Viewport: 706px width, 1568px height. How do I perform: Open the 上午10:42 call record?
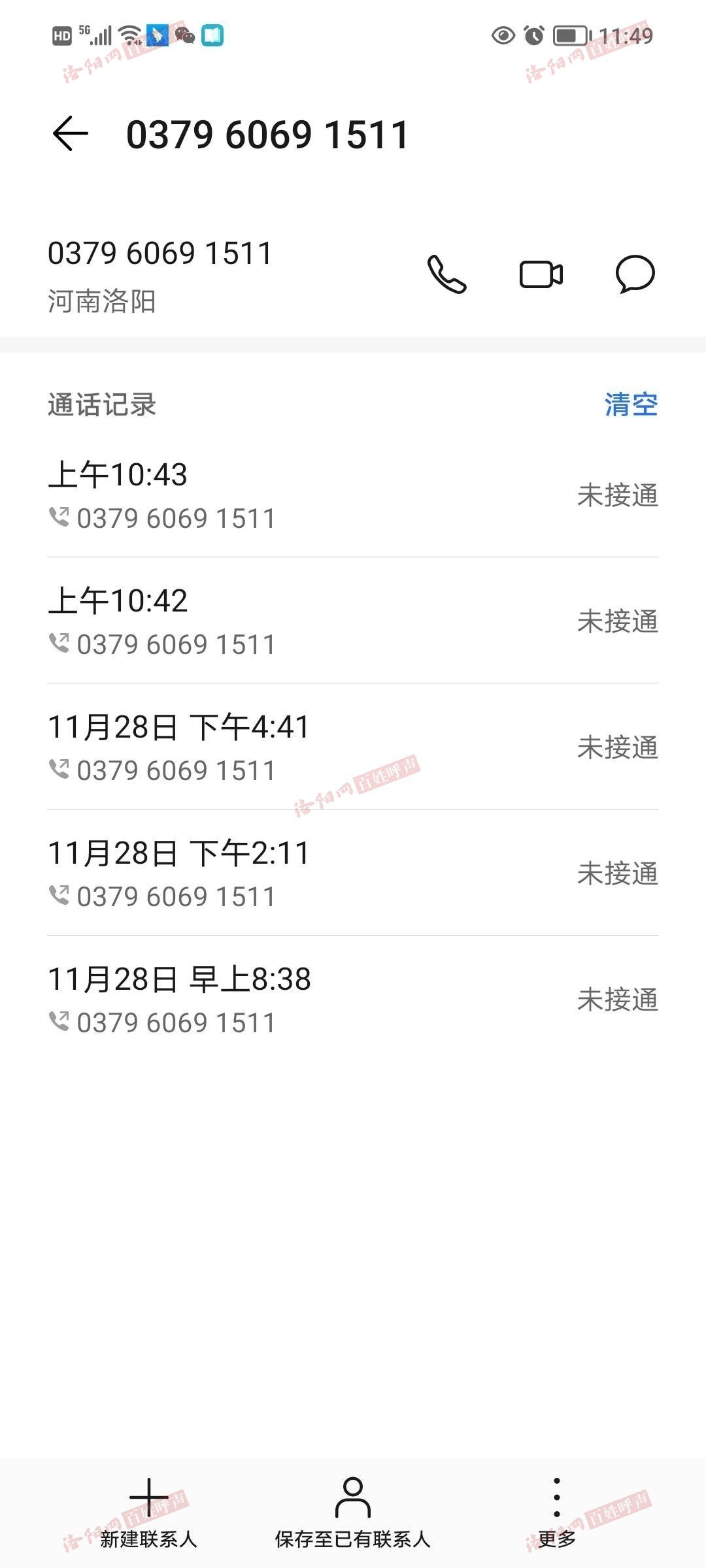(353, 621)
